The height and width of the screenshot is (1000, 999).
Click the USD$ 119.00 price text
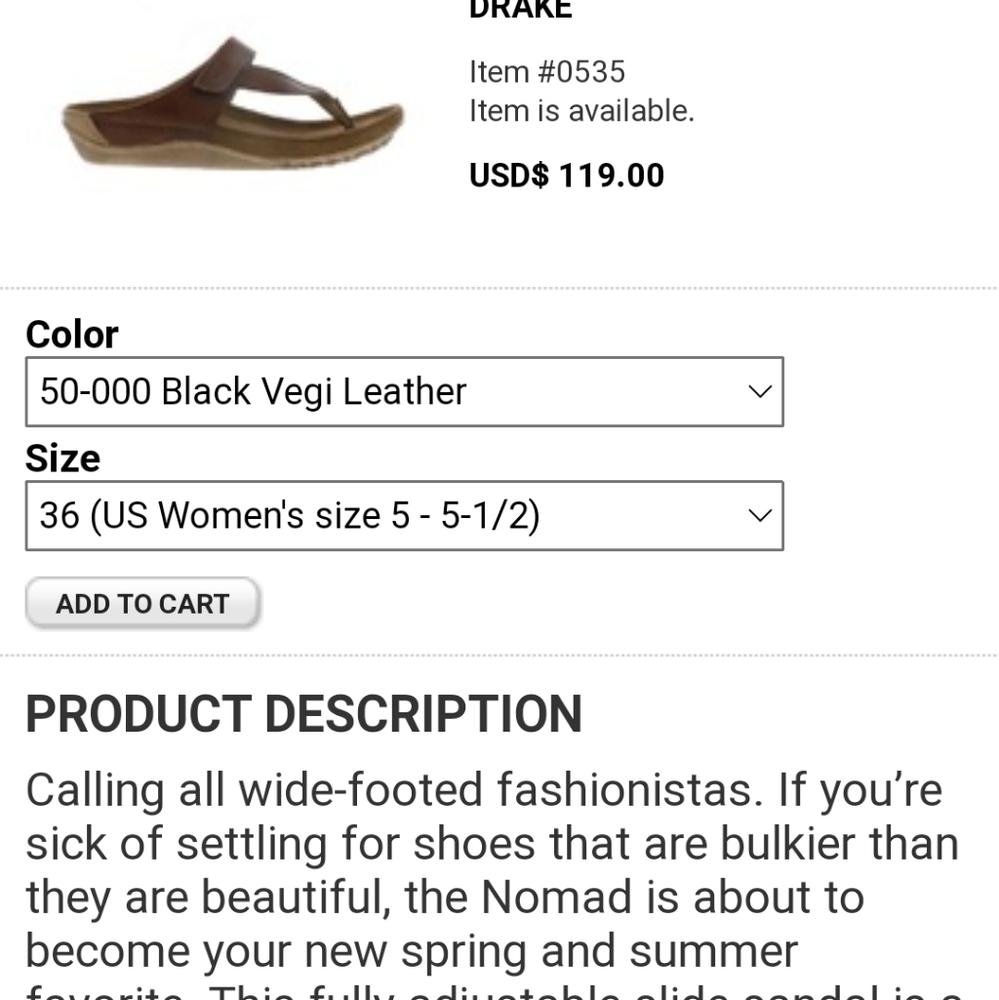pos(565,175)
